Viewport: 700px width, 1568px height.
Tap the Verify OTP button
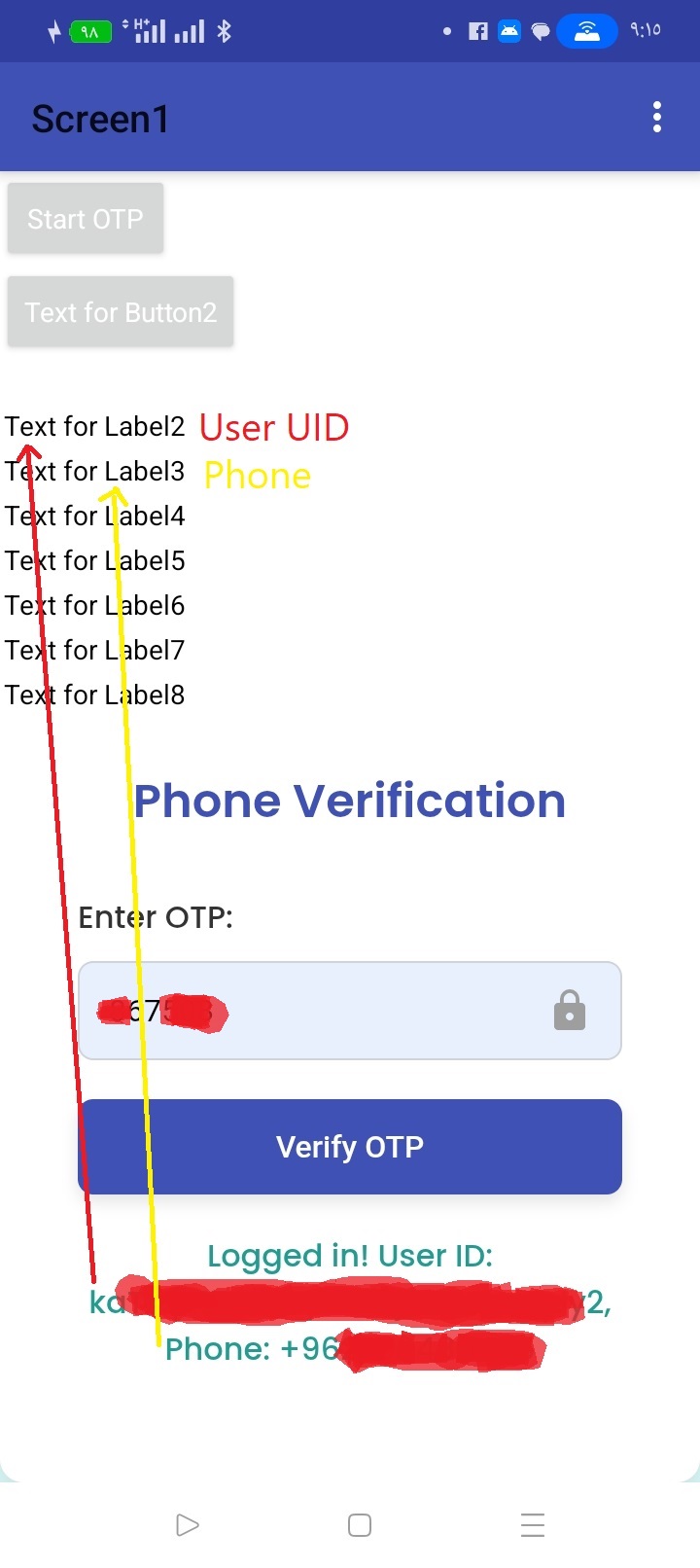[350, 1147]
